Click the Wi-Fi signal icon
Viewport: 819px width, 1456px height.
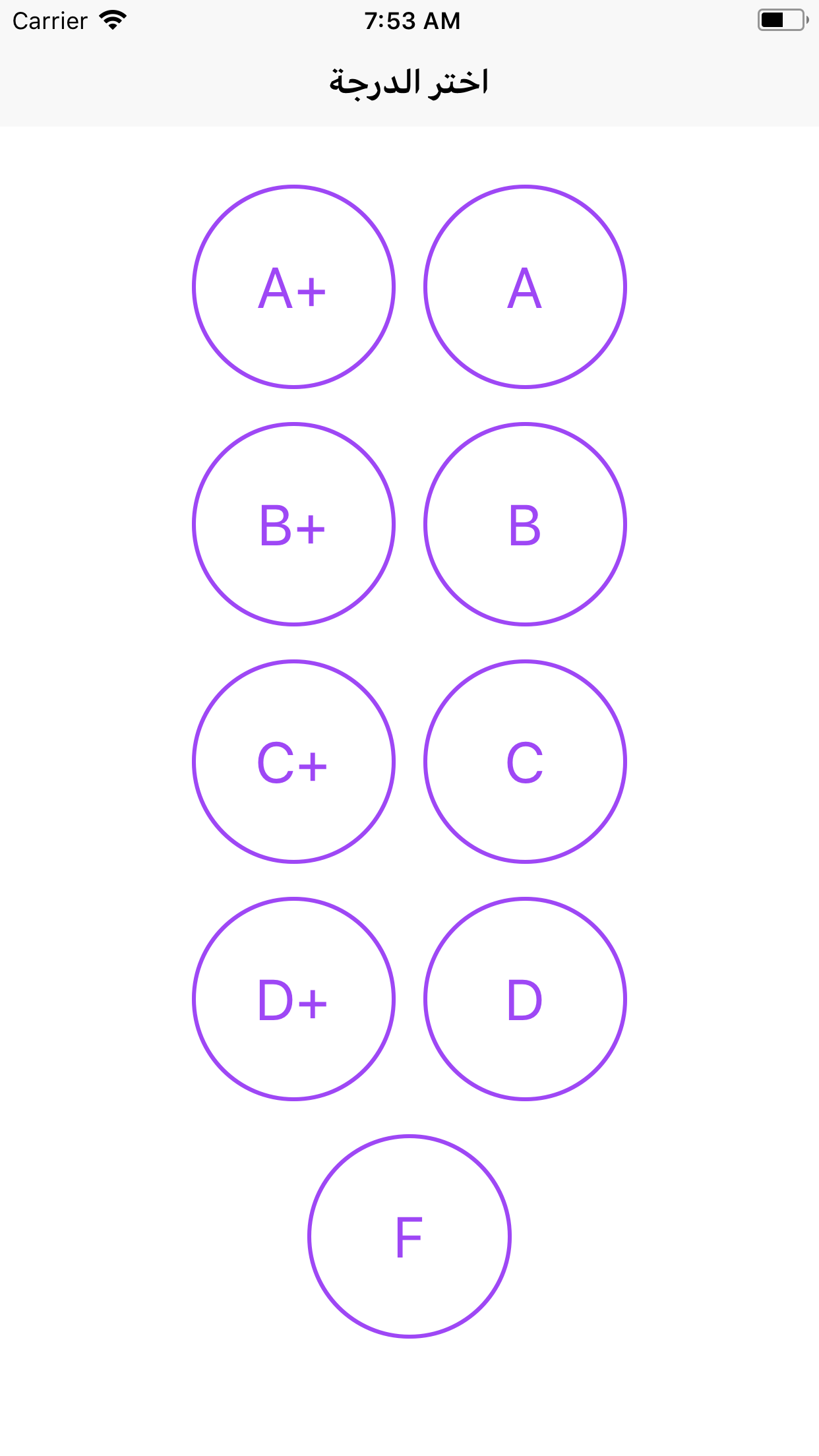112,20
